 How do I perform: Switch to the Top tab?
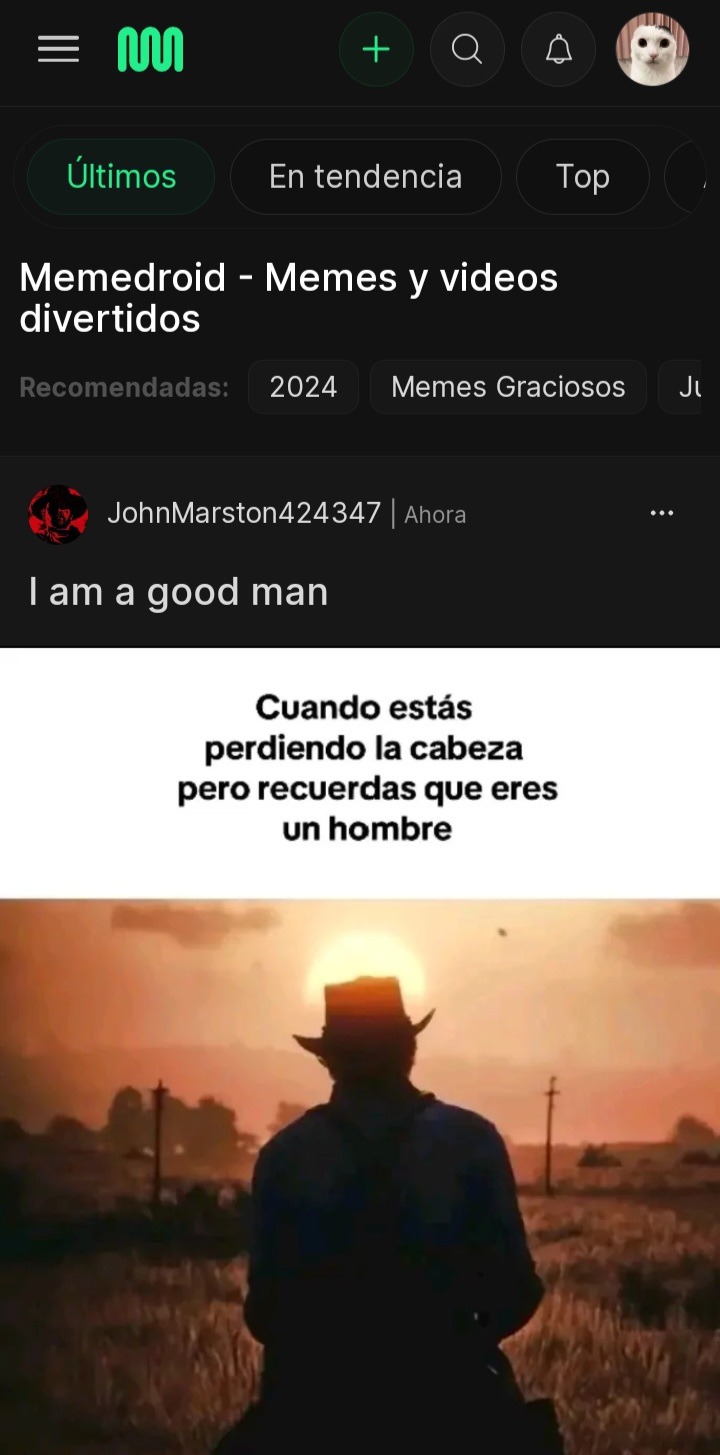[x=582, y=176]
